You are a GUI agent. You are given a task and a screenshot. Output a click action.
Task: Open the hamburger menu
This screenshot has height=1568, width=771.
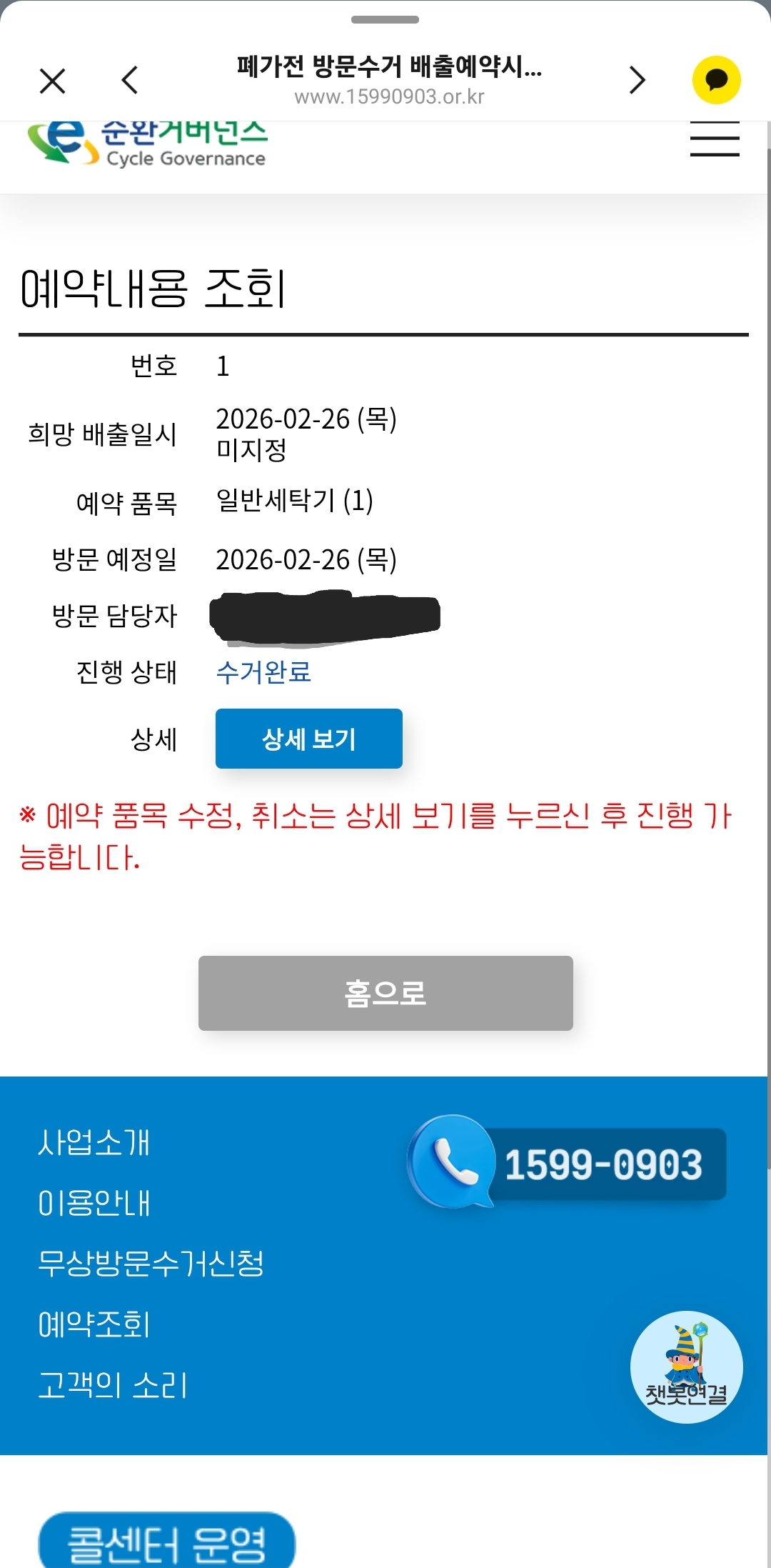point(715,140)
